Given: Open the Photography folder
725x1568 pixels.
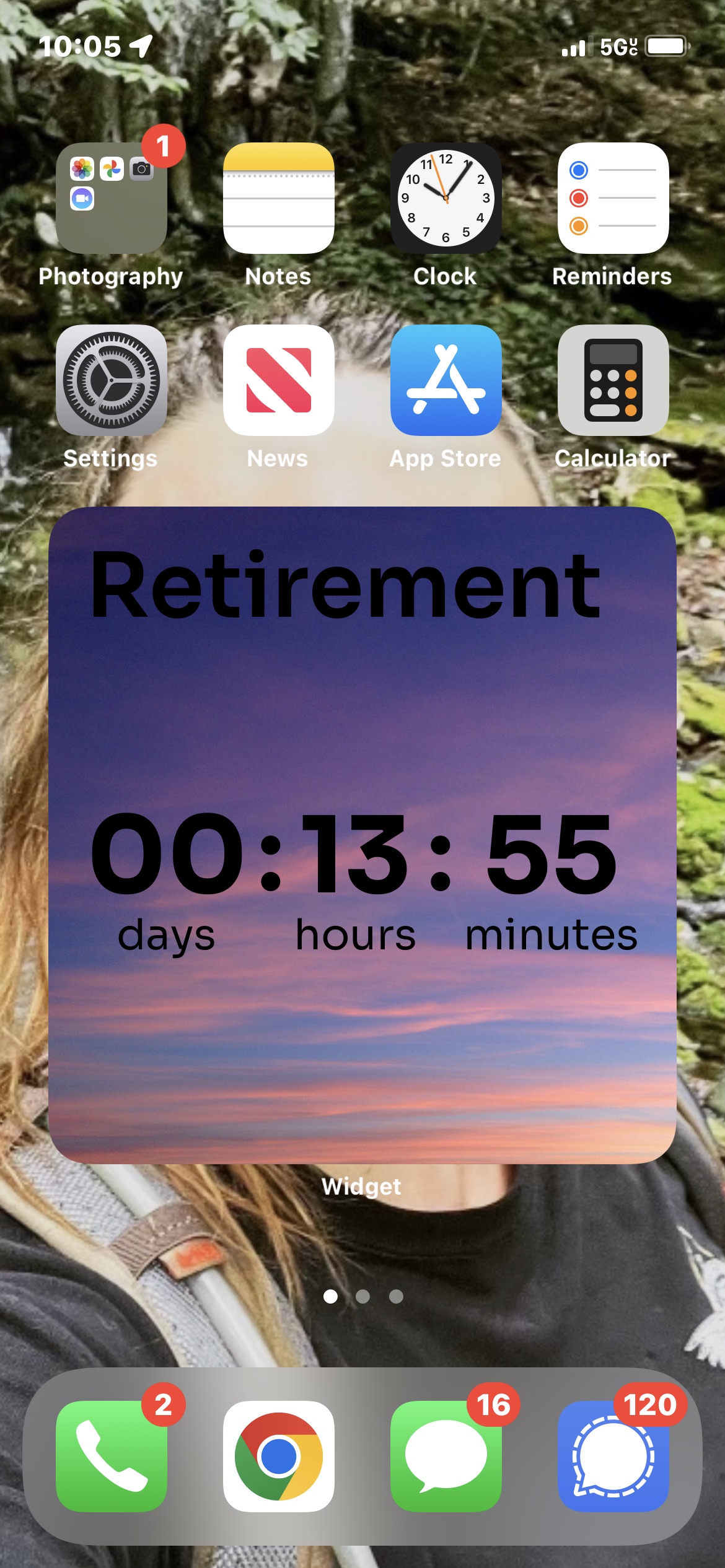Looking at the screenshot, I should [112, 198].
